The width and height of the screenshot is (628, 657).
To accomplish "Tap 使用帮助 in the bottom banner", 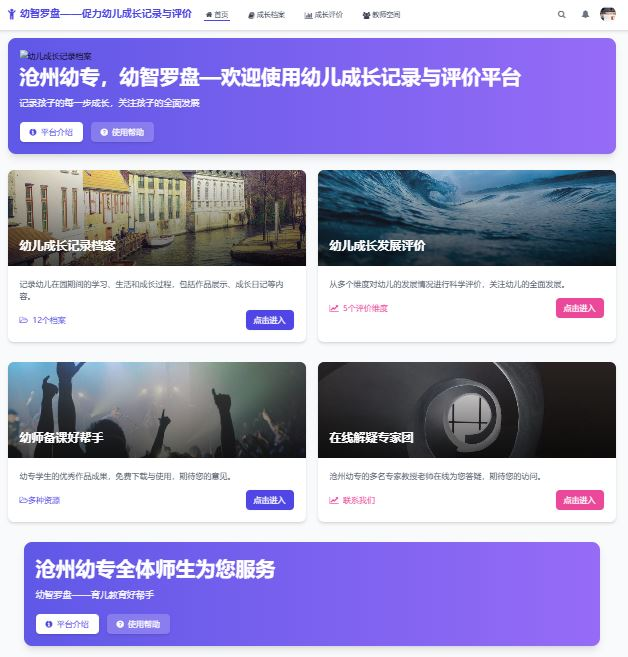I will click(138, 624).
